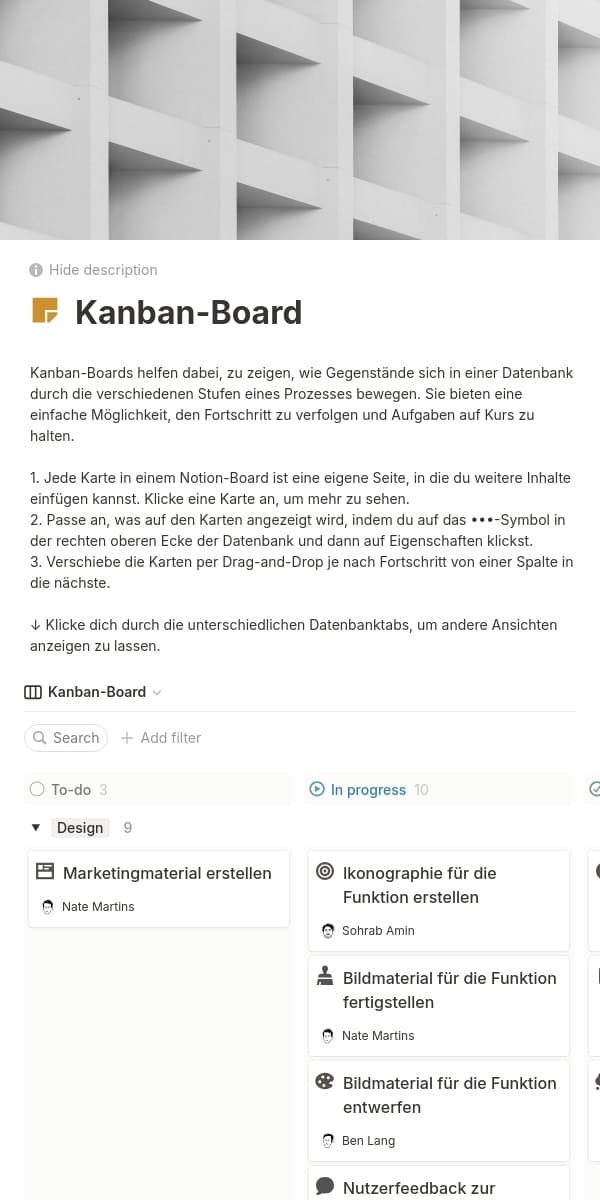Open the Nutzerfeedback card
The width and height of the screenshot is (600, 1200).
point(419,1188)
